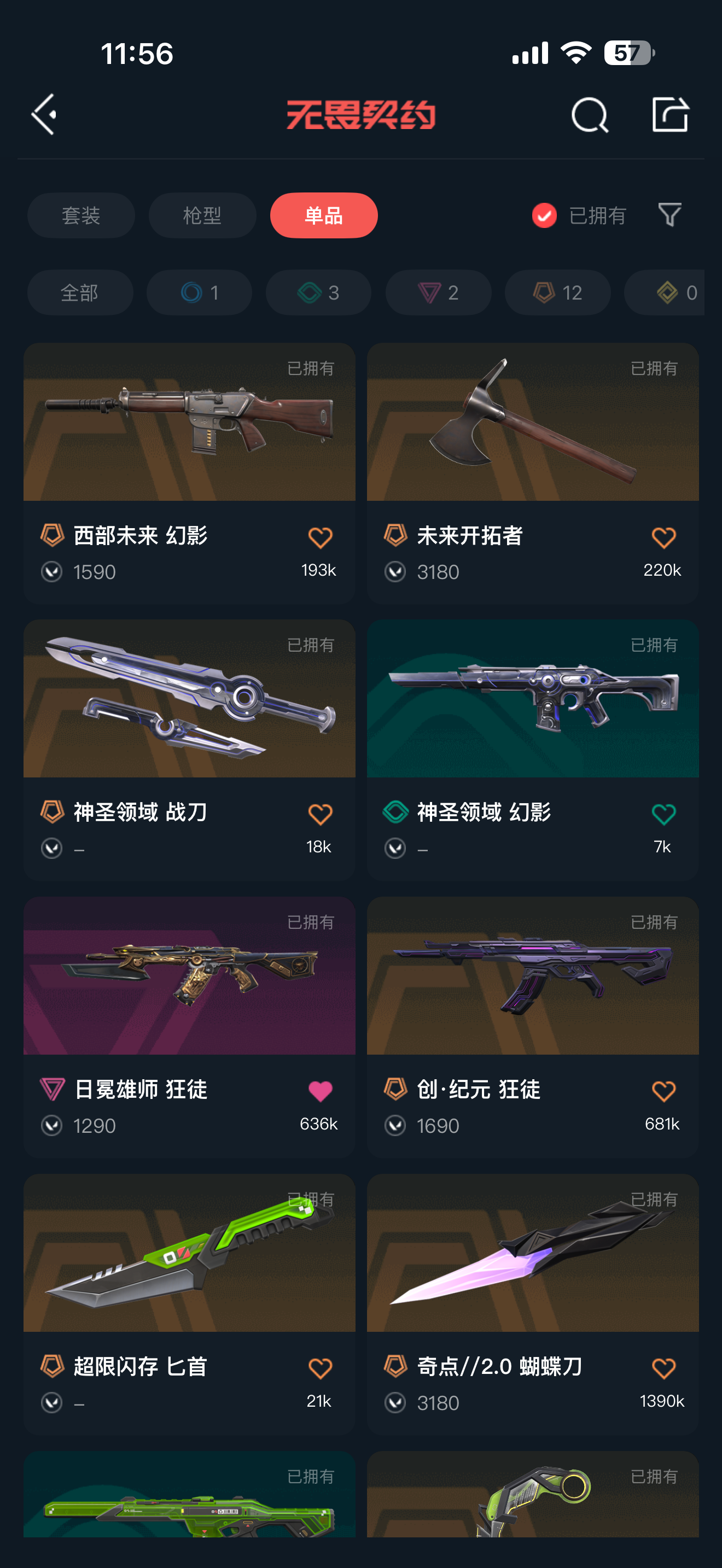Screen dimensions: 722x1568
Task: Select the 单品 tab
Action: coord(323,215)
